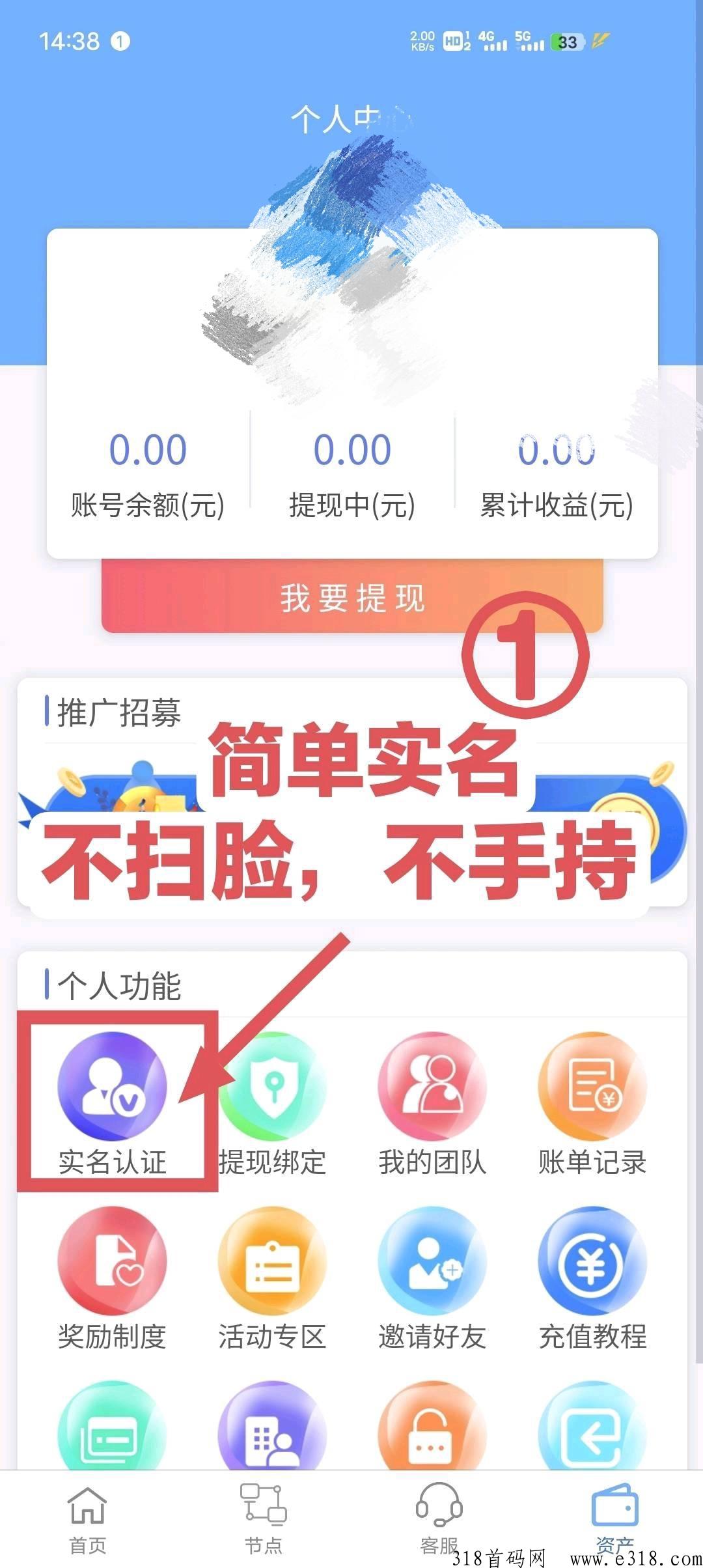Open 实名认证 real-name verification
The height and width of the screenshot is (1568, 703).
112,1104
